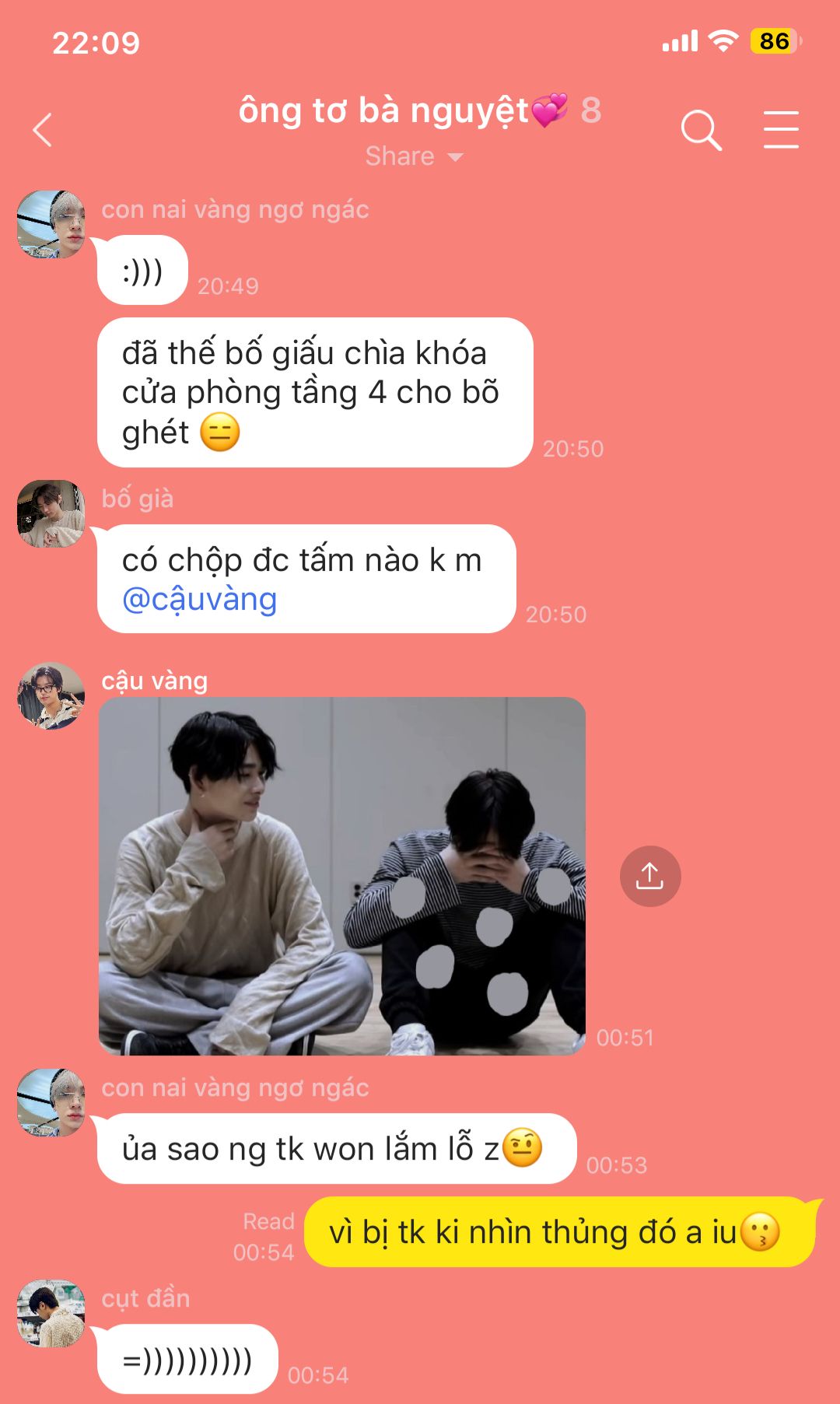Expand the Share dropdown under chat title

[414, 156]
